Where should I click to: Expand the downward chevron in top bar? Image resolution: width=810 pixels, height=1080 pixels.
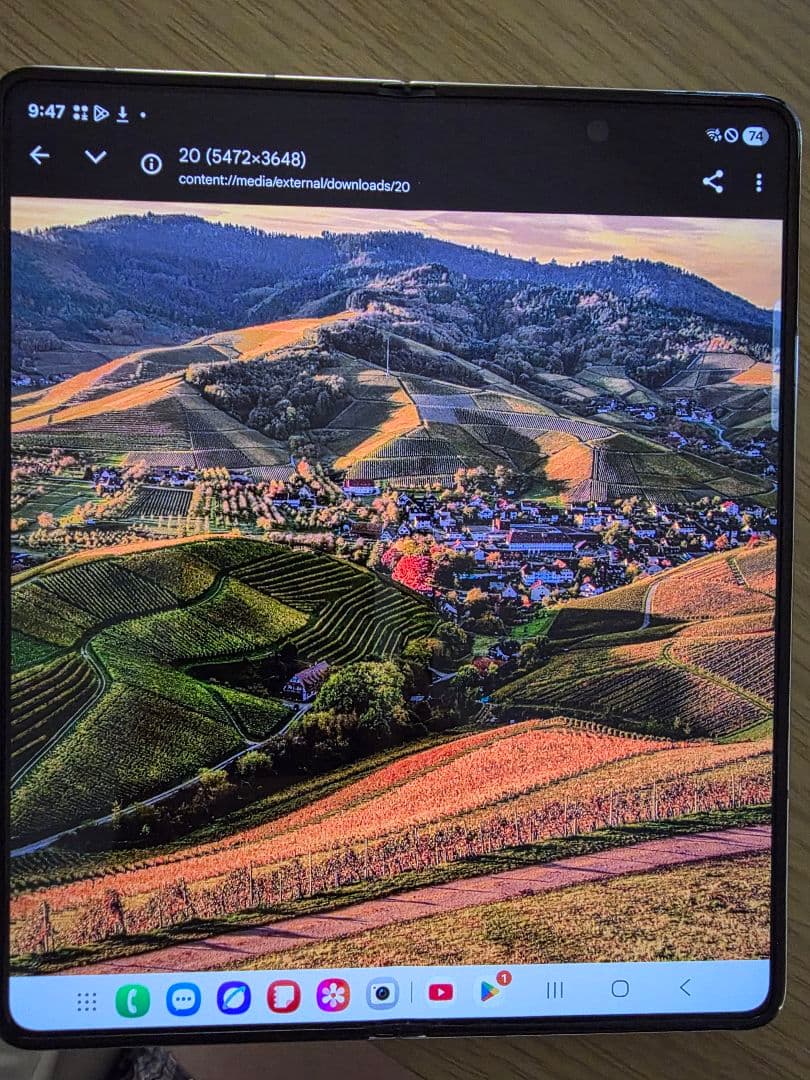click(x=95, y=156)
